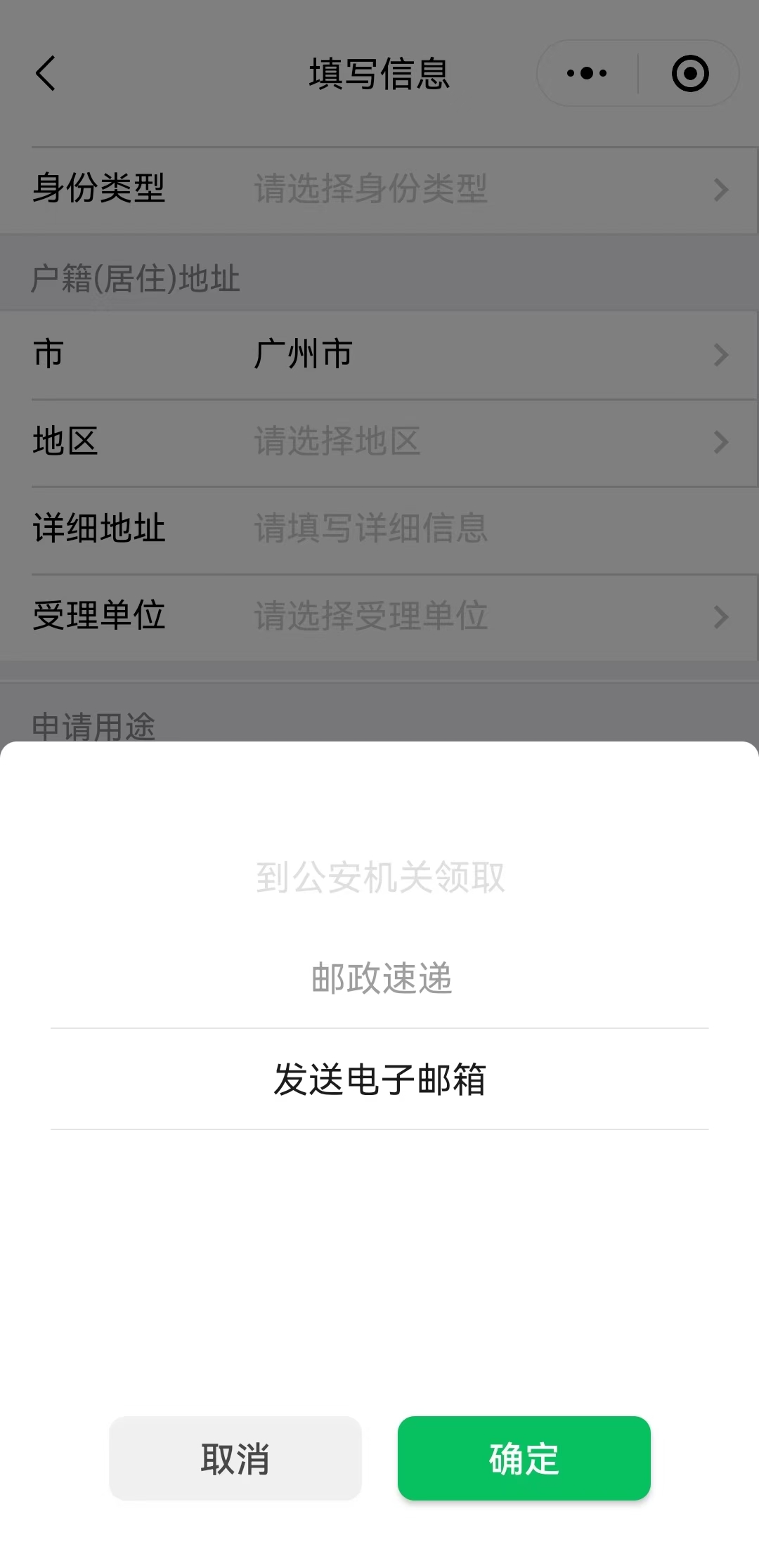Confirm the picker selection with 确定
The height and width of the screenshot is (1568, 759).
(x=524, y=1458)
